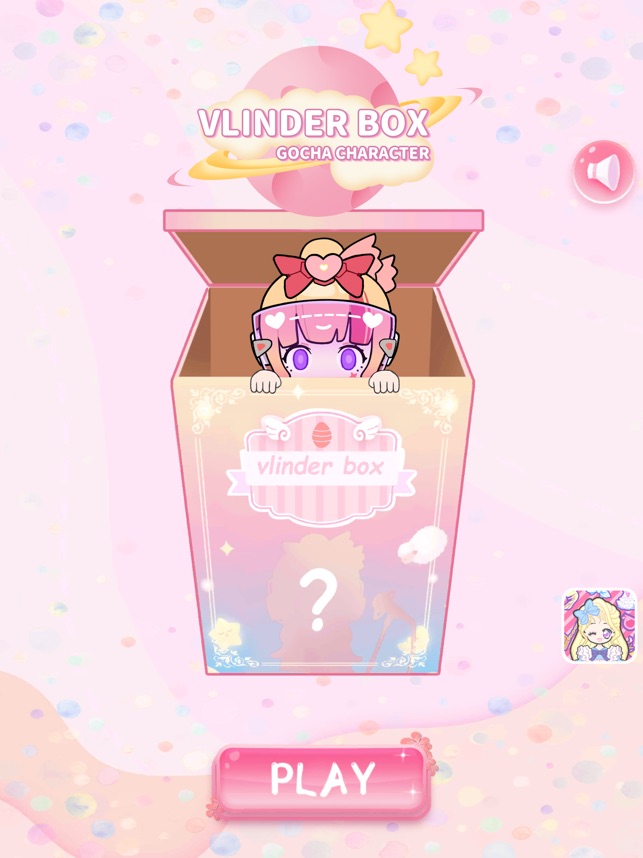This screenshot has height=858, width=643.
Task: Open the blonde girl game thumbnail
Action: pyautogui.click(x=599, y=626)
